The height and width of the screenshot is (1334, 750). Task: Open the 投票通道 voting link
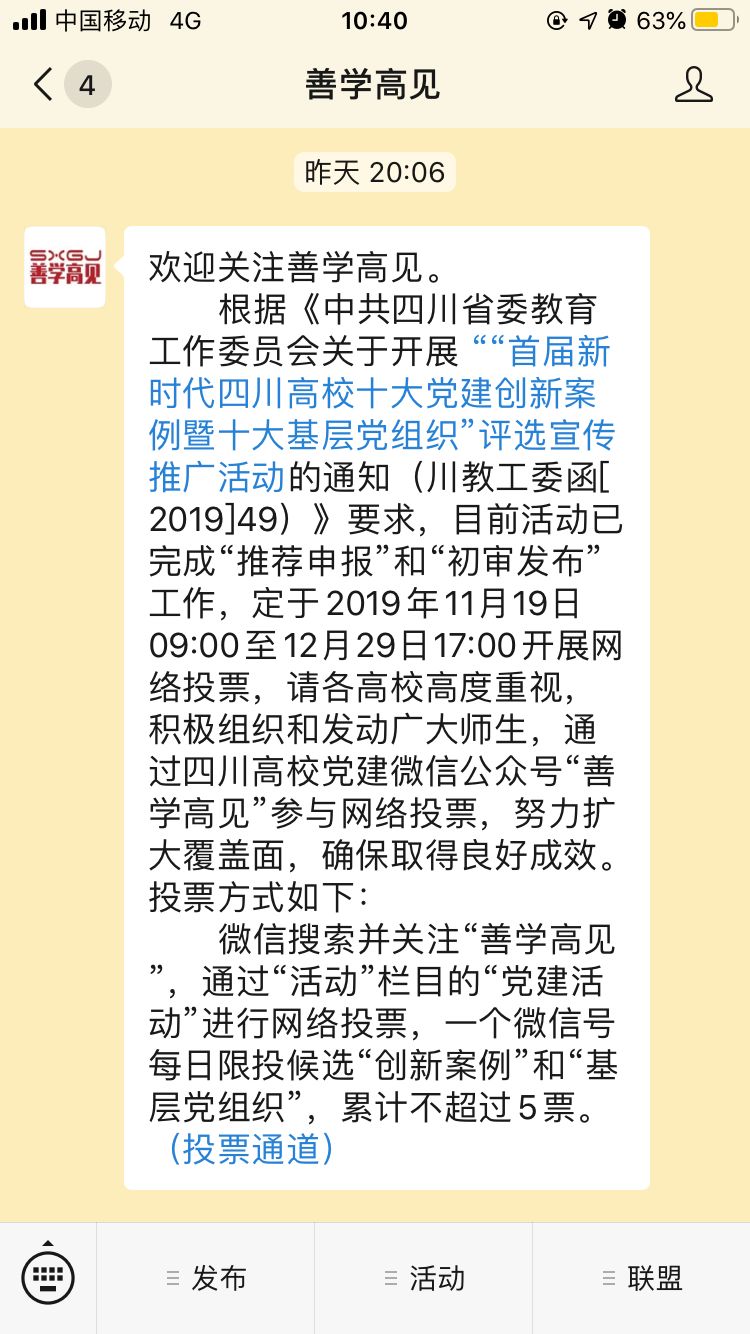click(x=249, y=1152)
